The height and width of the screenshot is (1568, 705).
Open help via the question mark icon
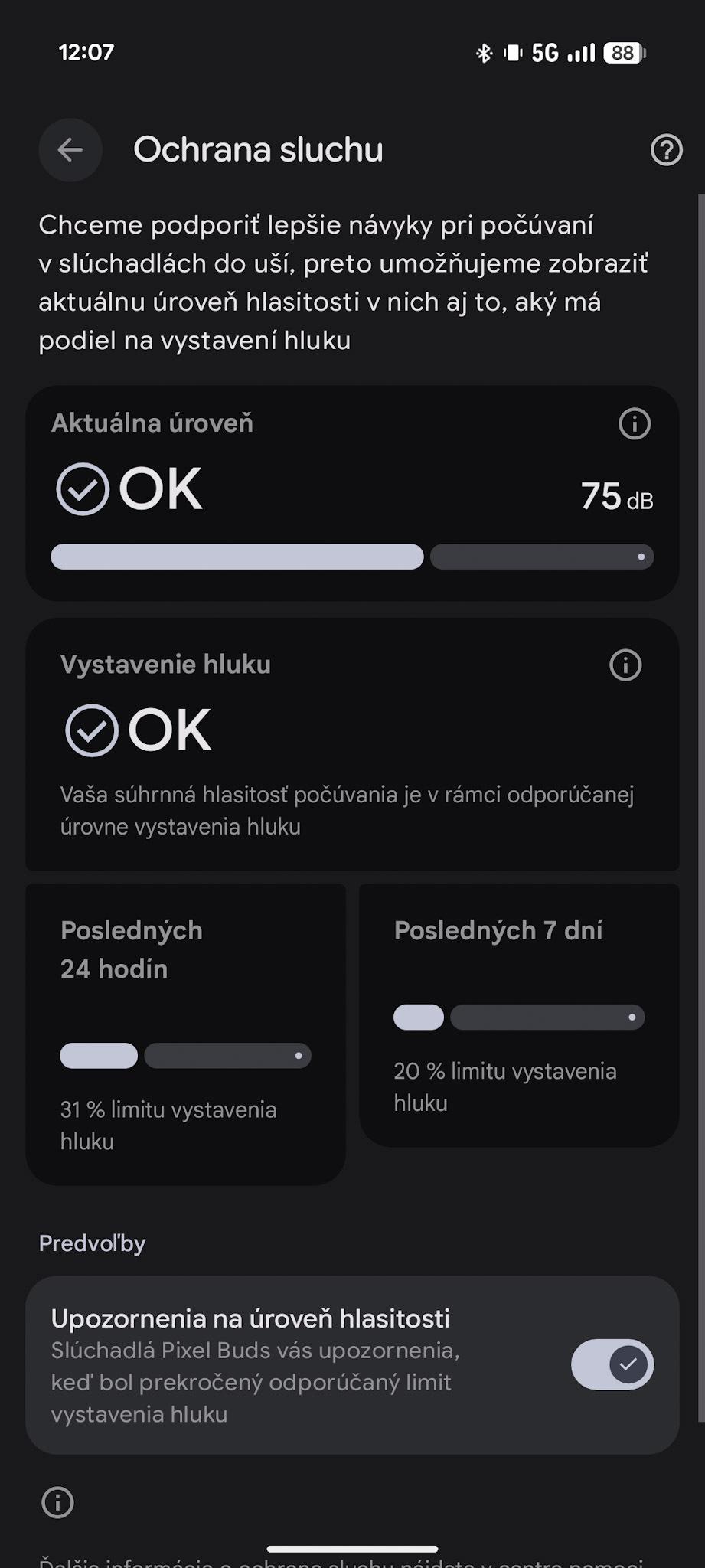click(667, 151)
